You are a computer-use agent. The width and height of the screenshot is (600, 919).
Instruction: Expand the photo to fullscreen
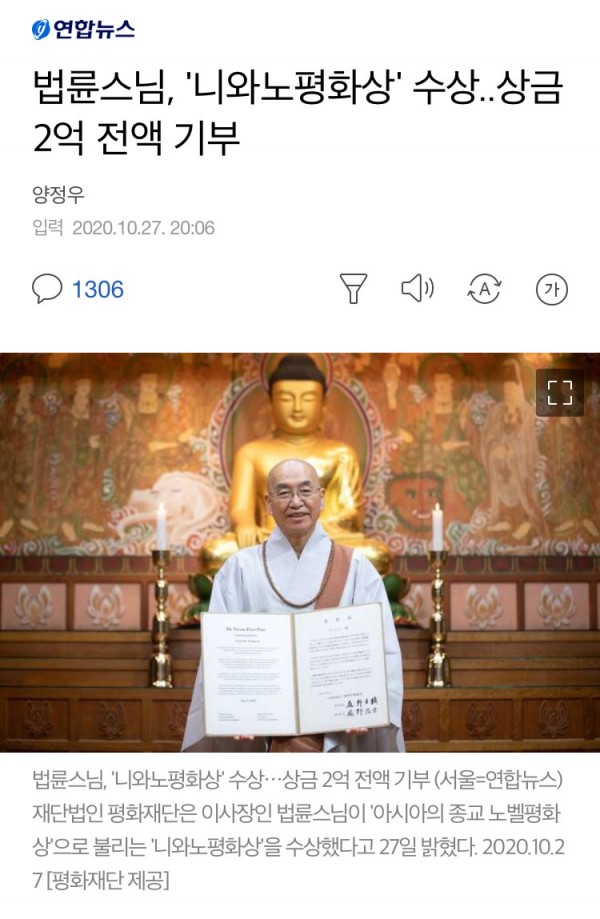coord(559,393)
